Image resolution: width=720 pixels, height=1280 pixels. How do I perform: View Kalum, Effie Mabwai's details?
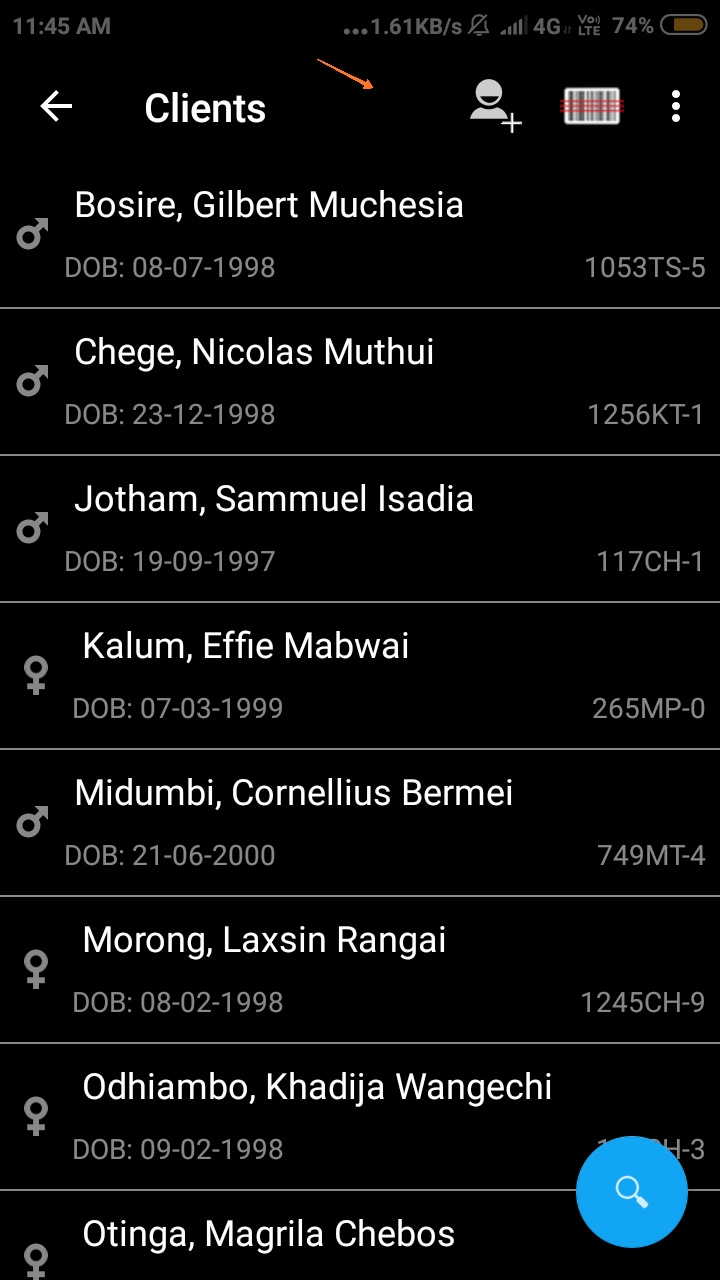360,676
